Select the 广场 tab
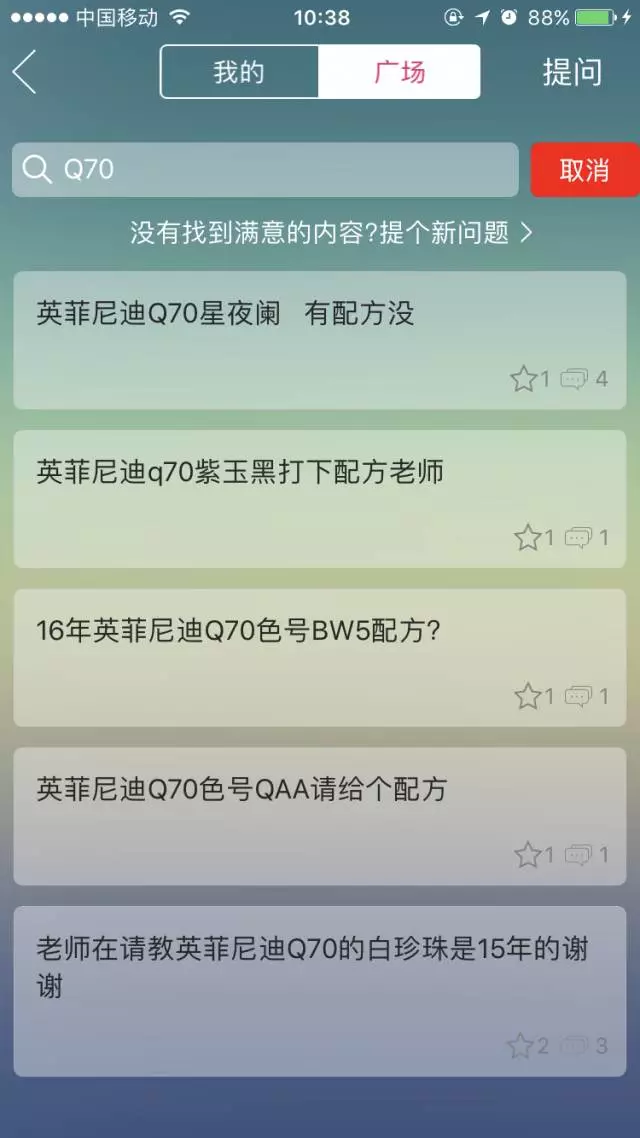Image resolution: width=640 pixels, height=1138 pixels. pyautogui.click(x=399, y=72)
